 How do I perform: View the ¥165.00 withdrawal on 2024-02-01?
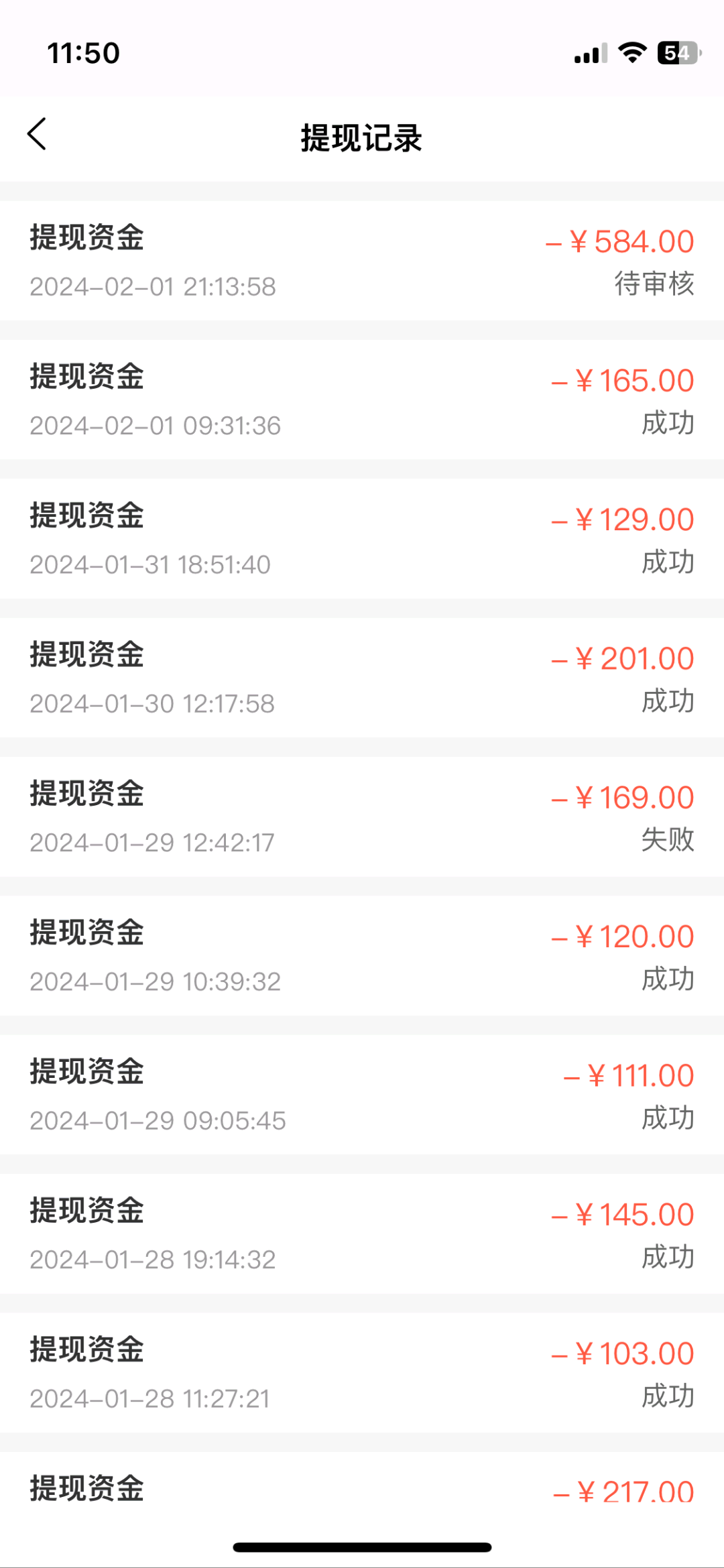tap(362, 400)
